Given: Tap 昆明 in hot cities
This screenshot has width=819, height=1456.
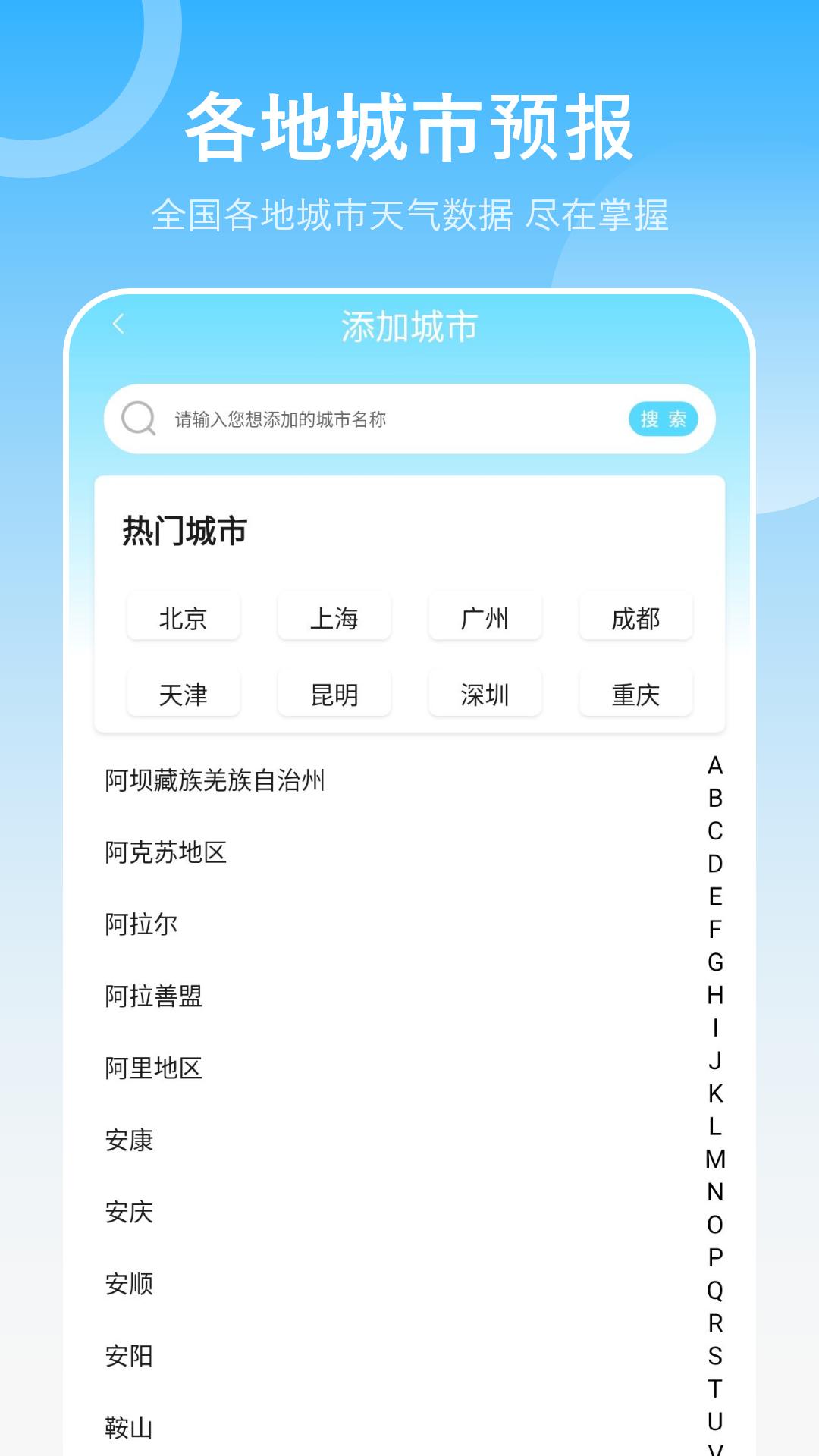Looking at the screenshot, I should point(334,692).
